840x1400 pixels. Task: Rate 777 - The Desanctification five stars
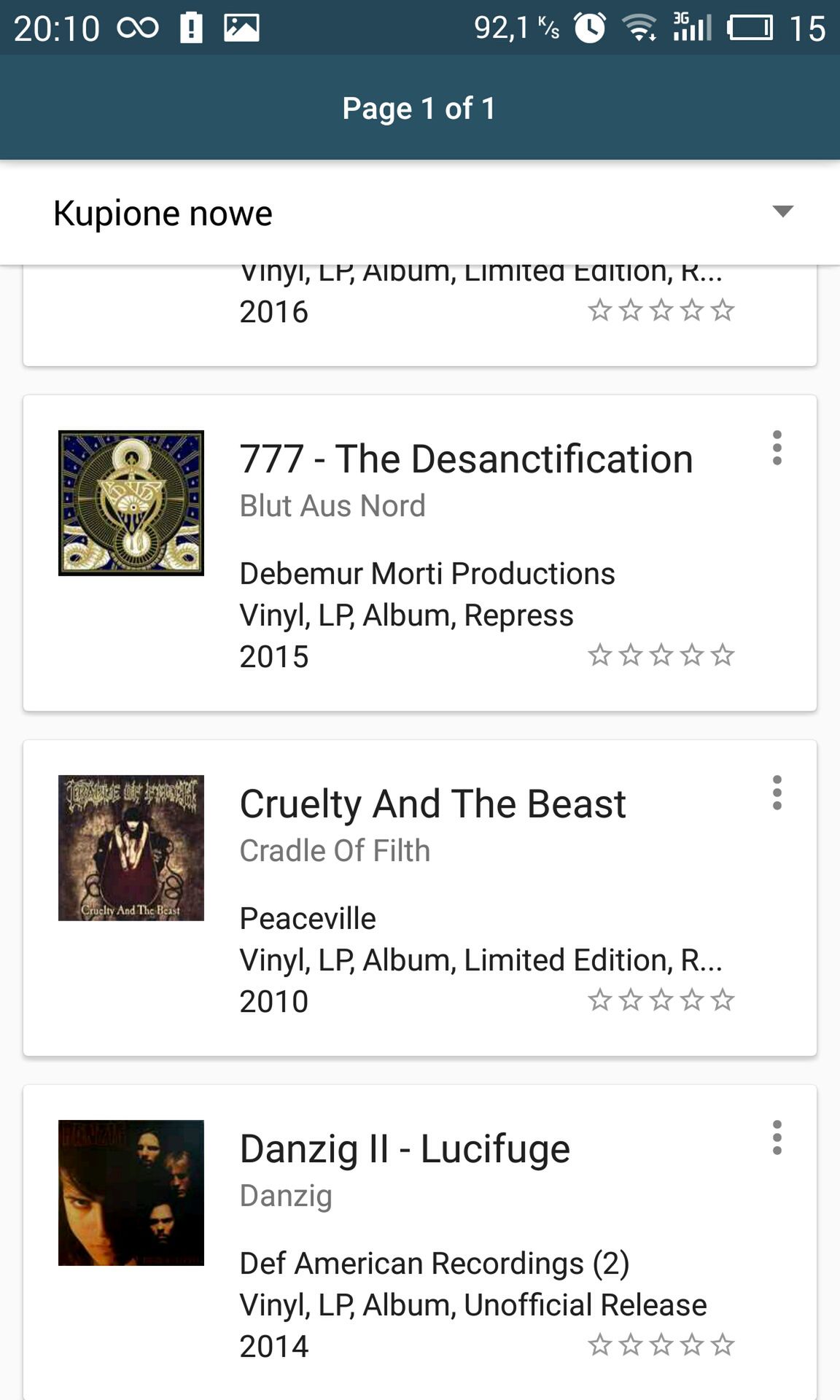coord(722,655)
